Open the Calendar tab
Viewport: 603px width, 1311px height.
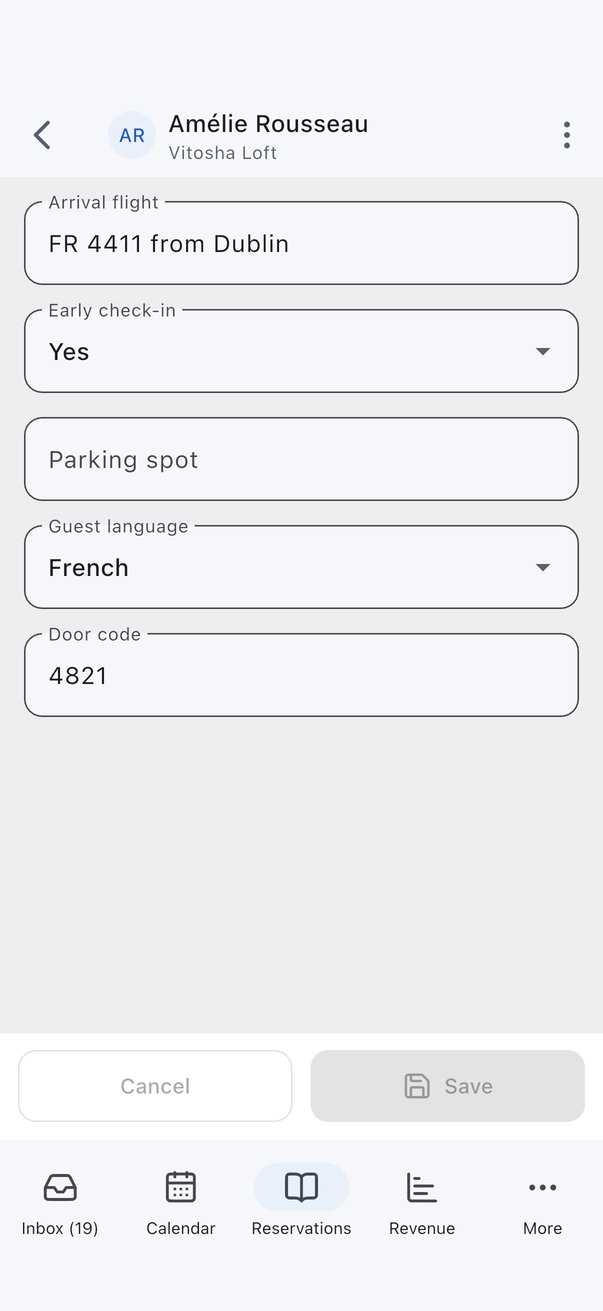click(x=181, y=1204)
